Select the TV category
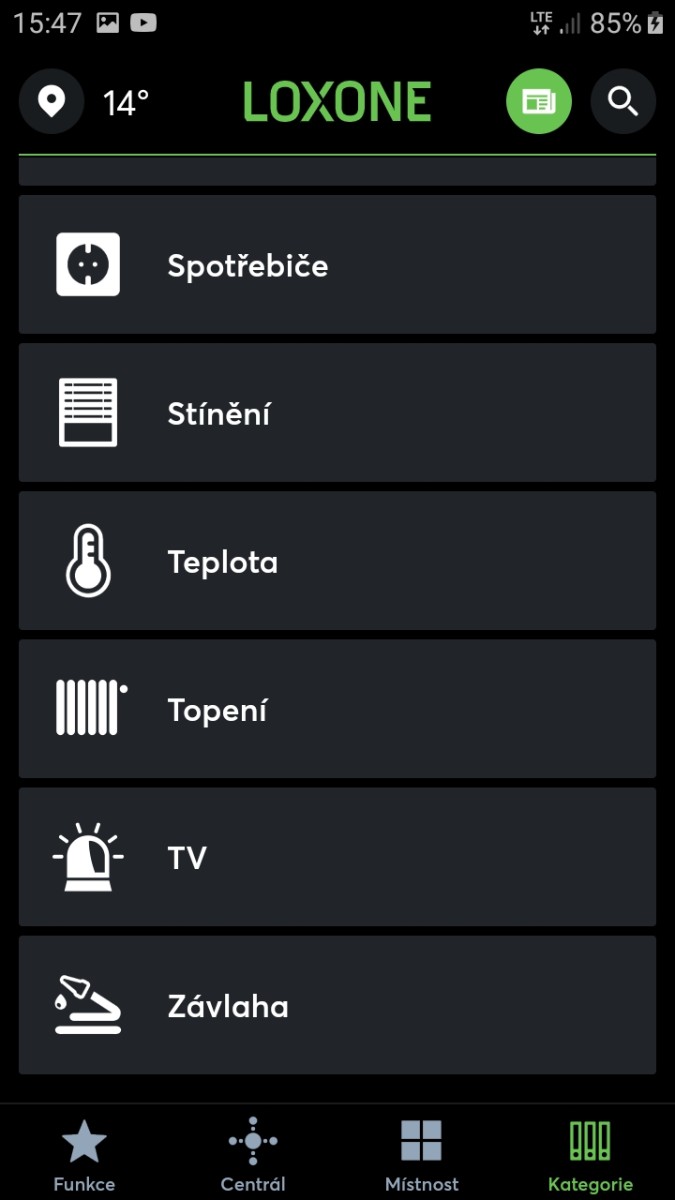 point(337,857)
